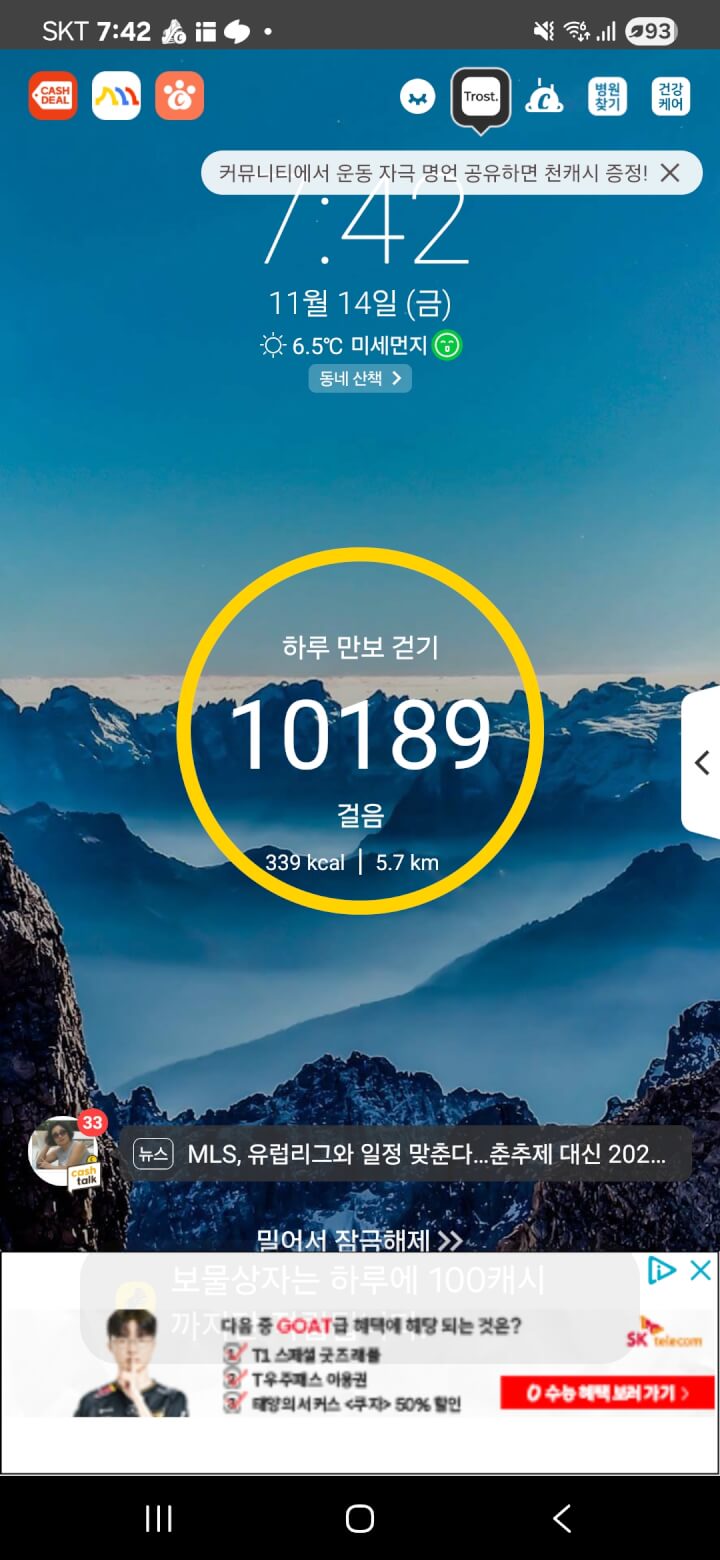This screenshot has width=720, height=1560.
Task: Dismiss the community quote tooltip
Action: [x=670, y=173]
